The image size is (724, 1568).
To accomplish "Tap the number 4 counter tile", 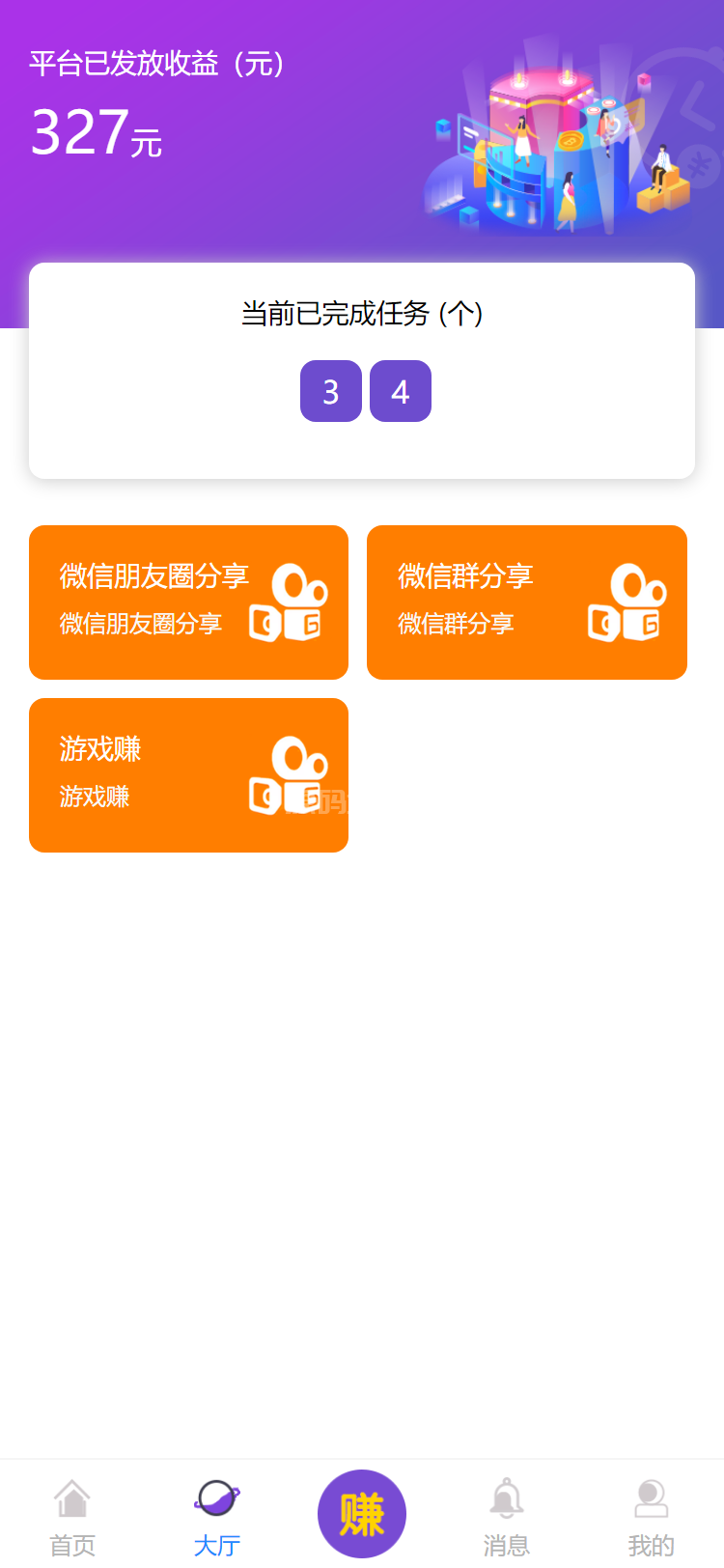I will pos(401,391).
